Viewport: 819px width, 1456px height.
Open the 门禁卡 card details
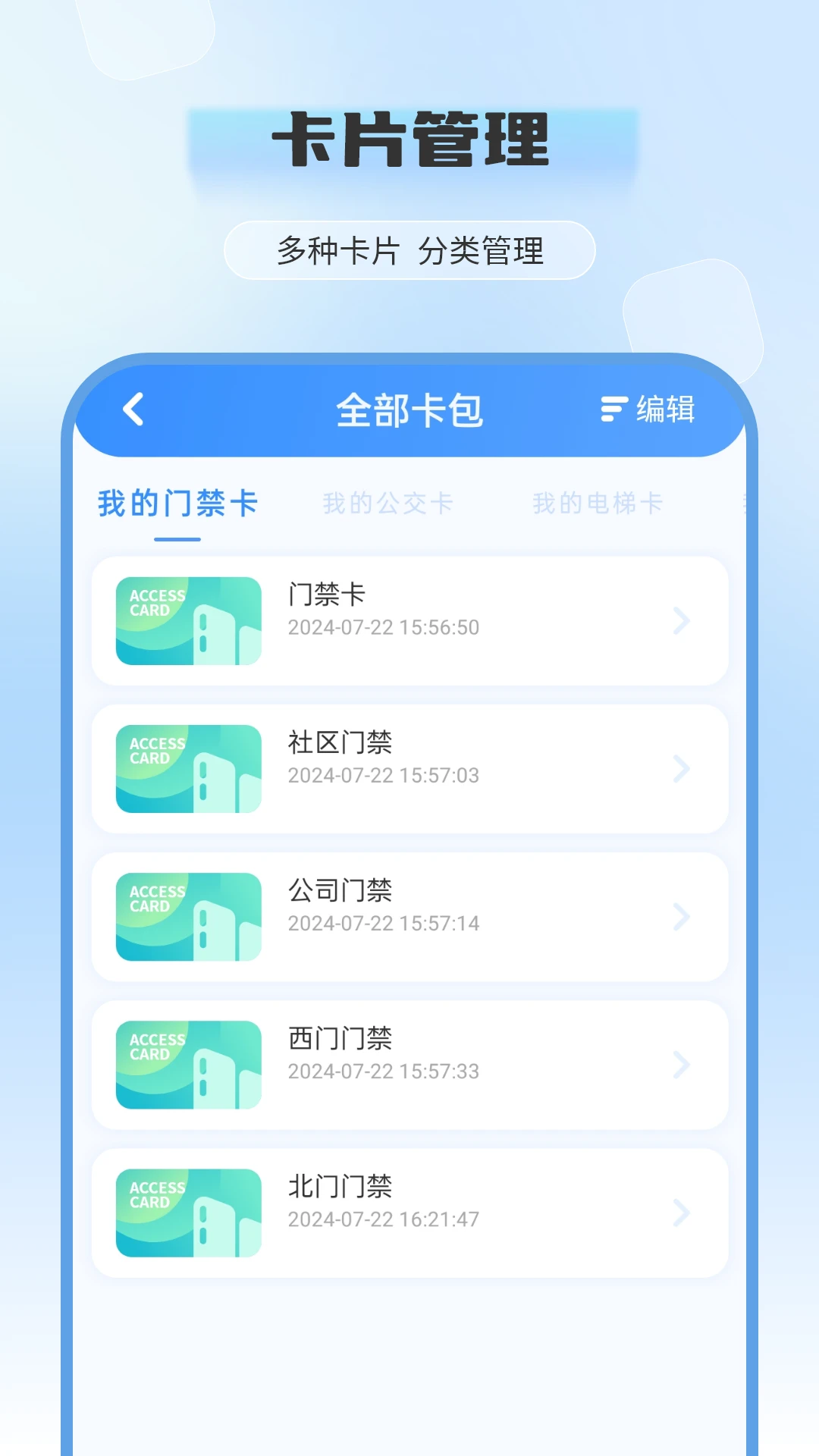coord(409,620)
